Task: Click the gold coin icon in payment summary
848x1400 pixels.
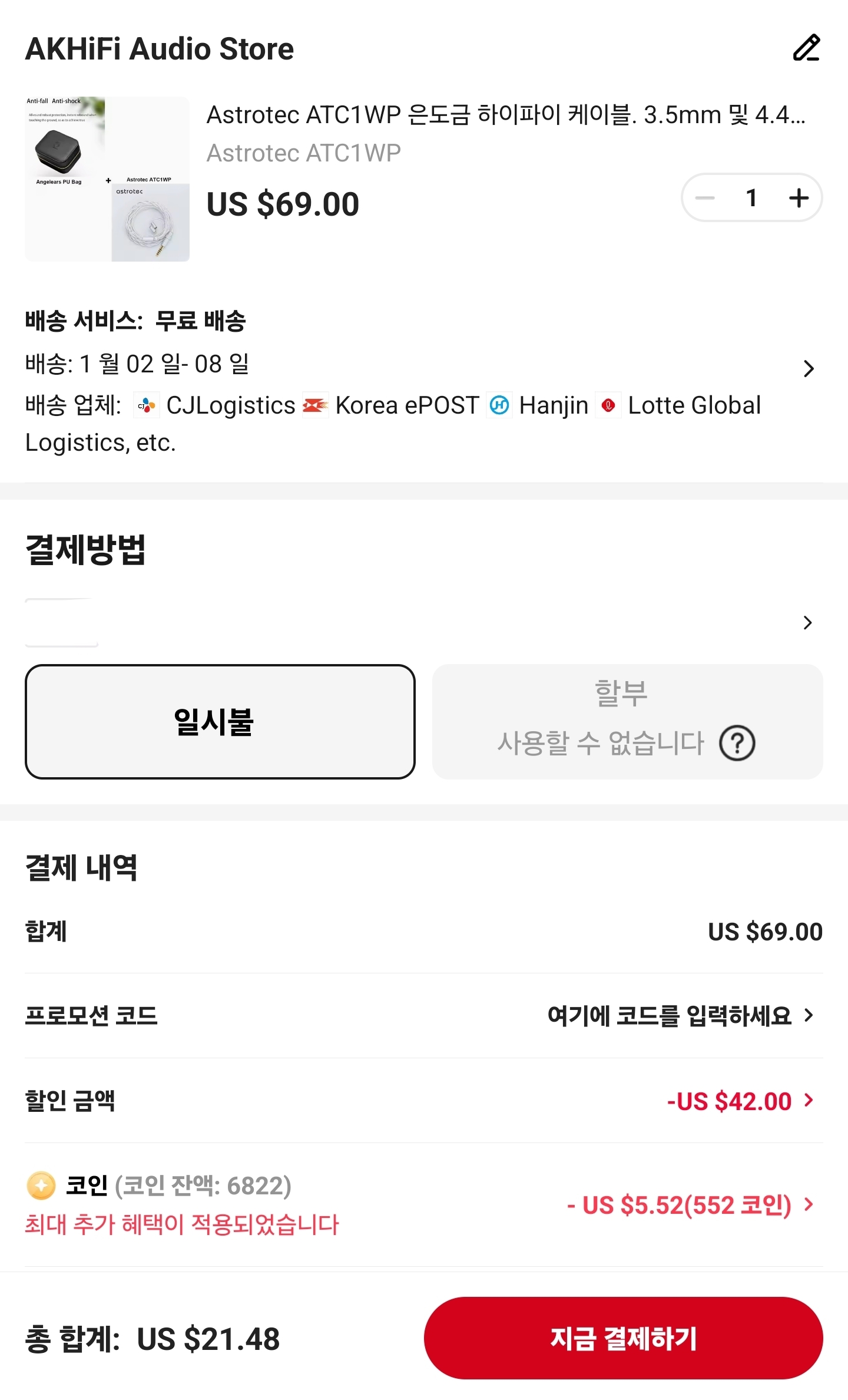Action: pos(41,1186)
